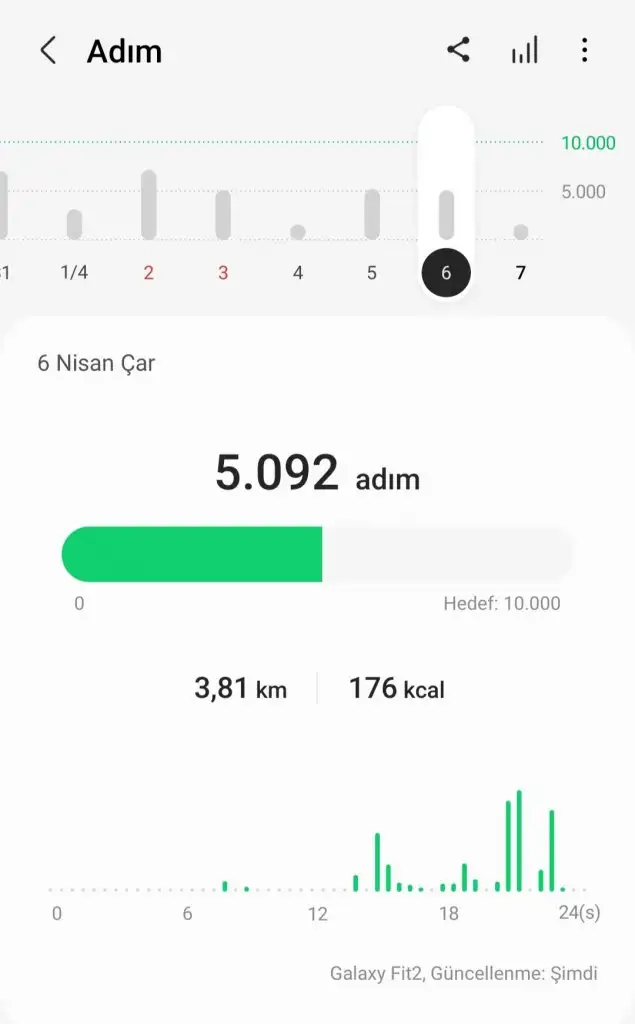Open the more options menu
The image size is (635, 1024).
point(585,51)
